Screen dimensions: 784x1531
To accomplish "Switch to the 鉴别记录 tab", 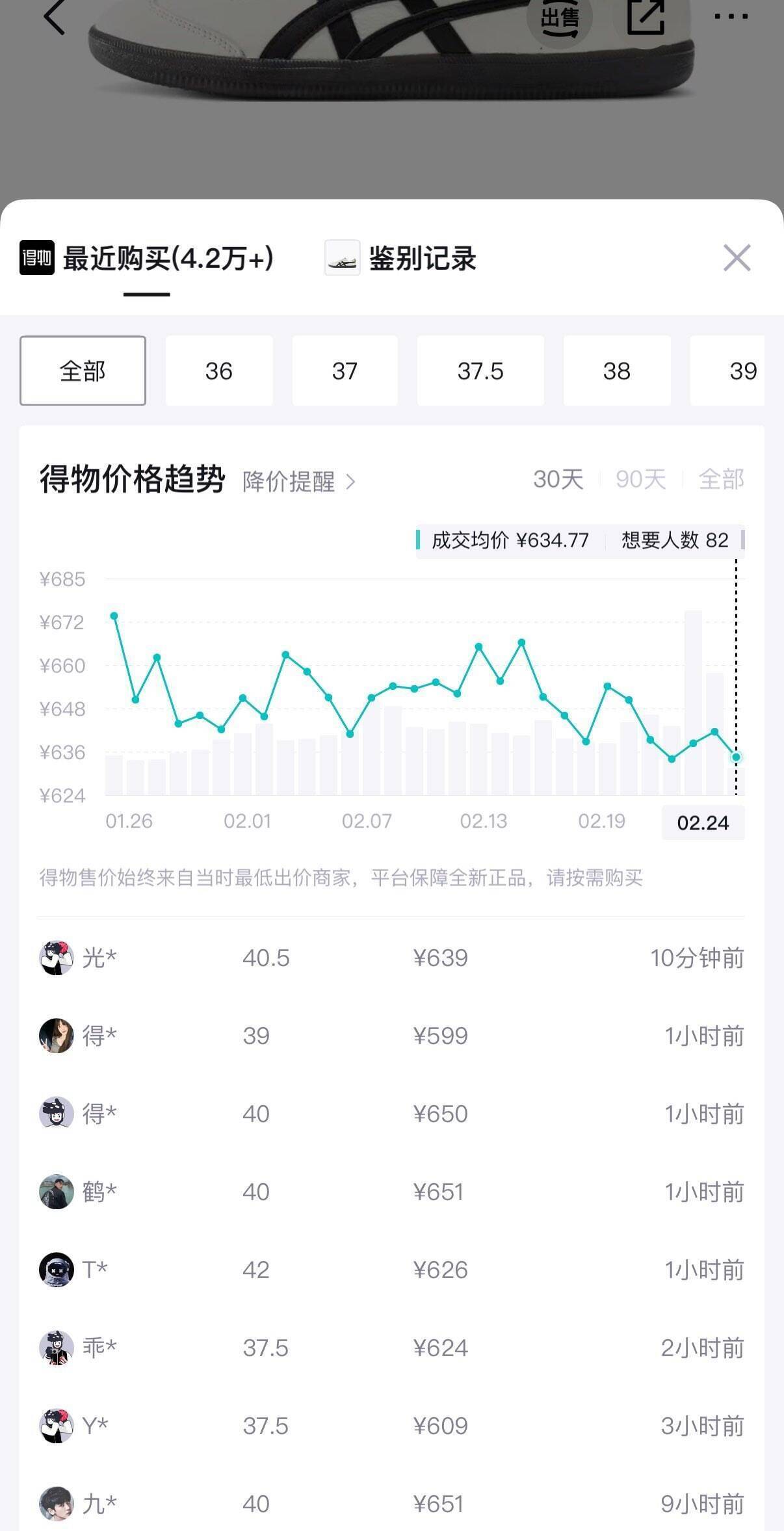I will point(421,259).
